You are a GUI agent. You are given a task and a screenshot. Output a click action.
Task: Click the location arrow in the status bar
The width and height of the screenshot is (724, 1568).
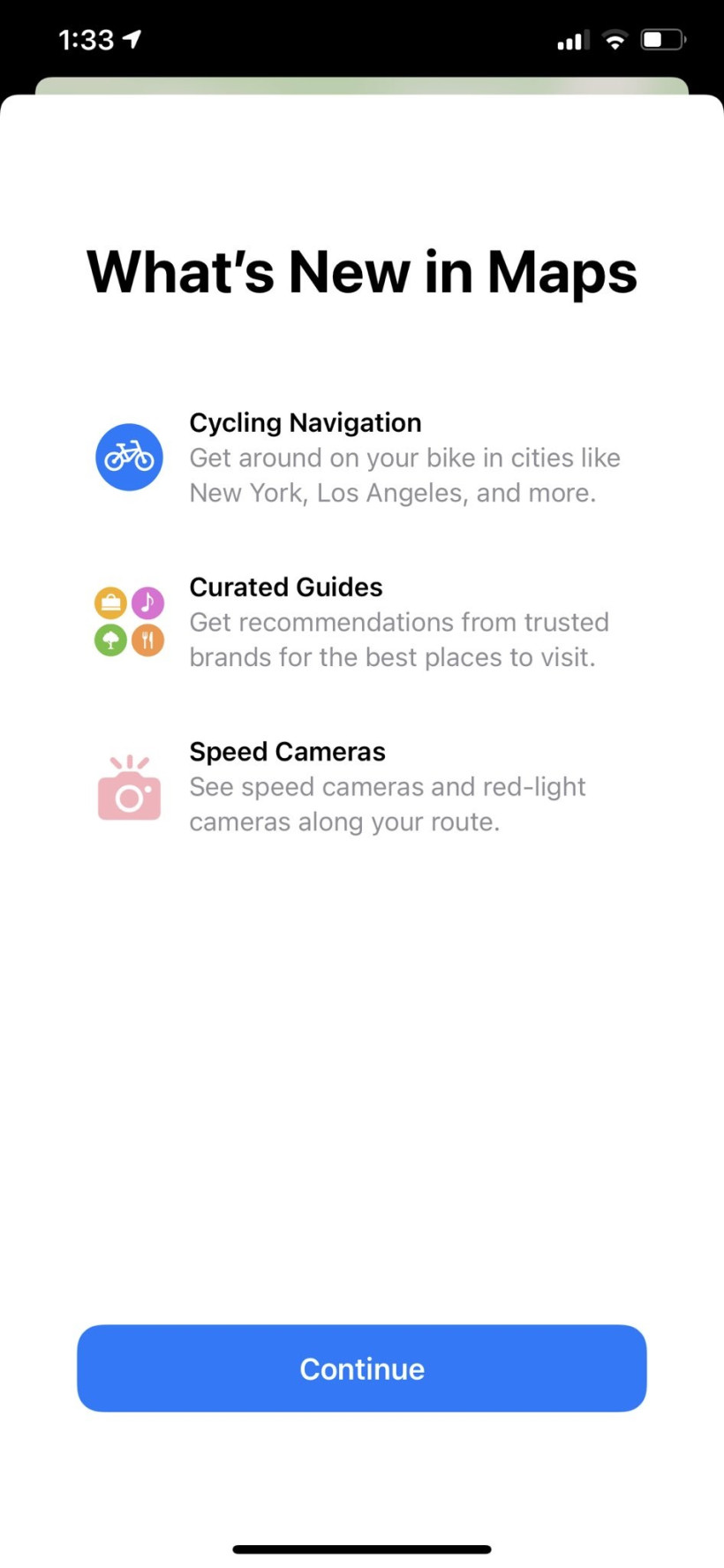coord(132,39)
